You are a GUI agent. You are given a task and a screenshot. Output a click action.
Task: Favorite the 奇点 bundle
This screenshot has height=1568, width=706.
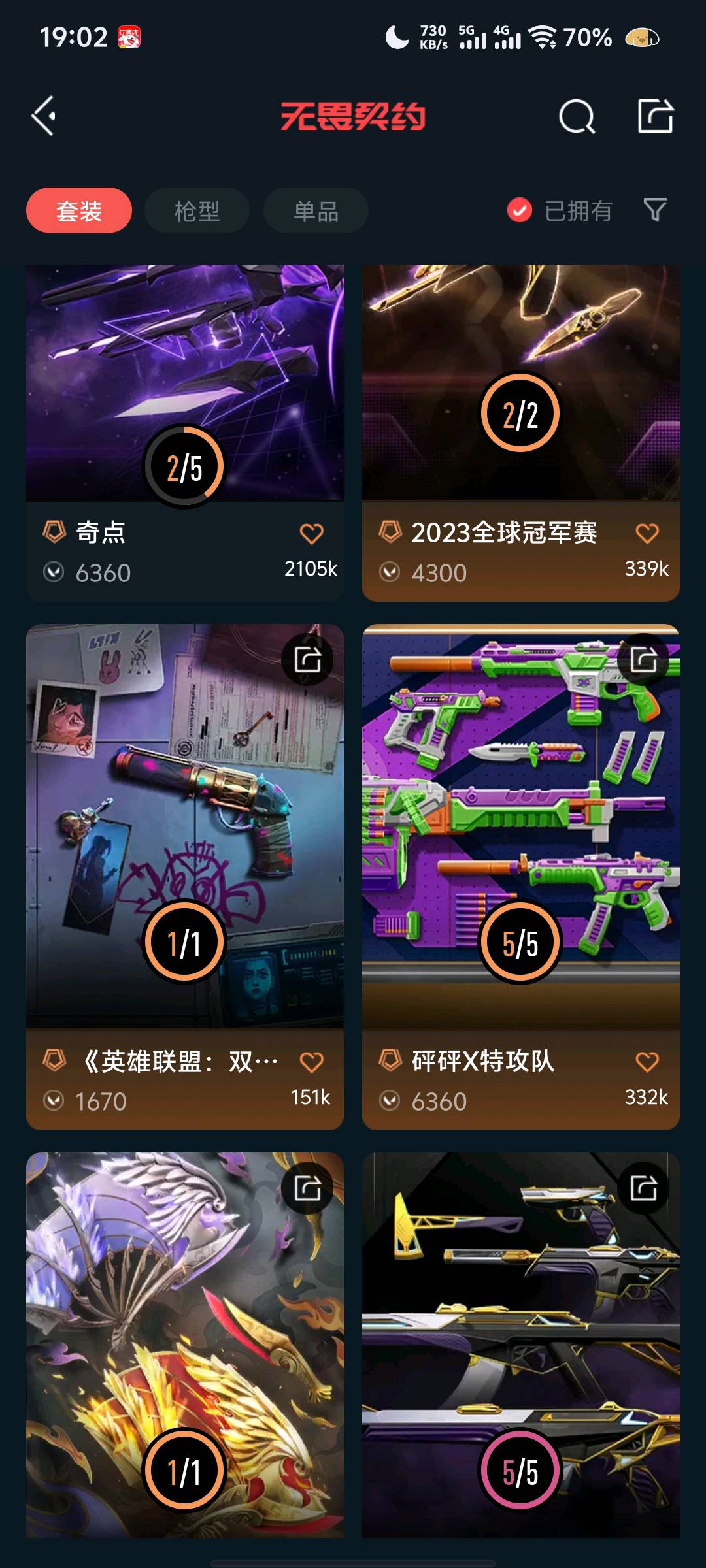coord(311,534)
